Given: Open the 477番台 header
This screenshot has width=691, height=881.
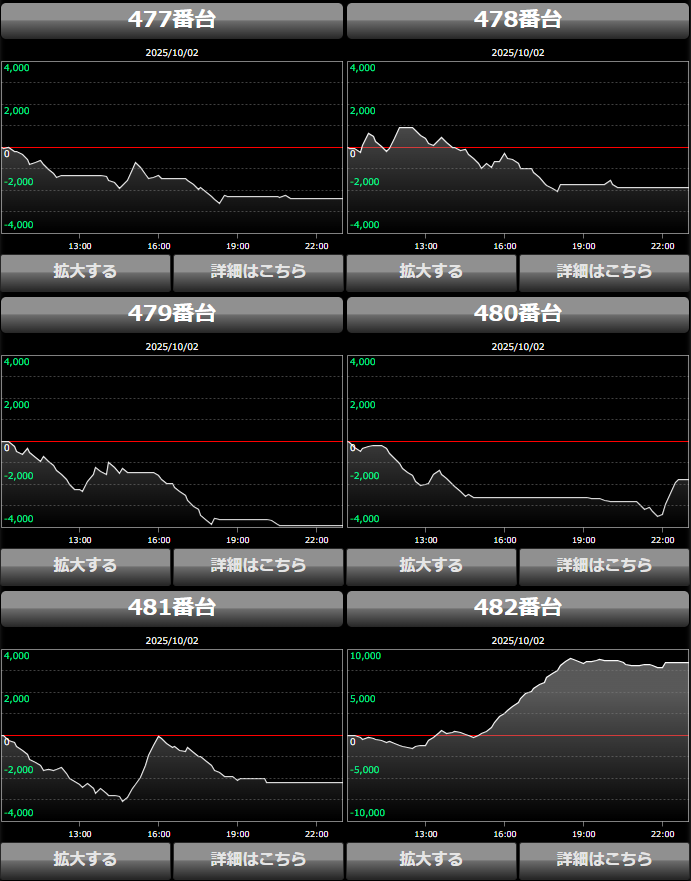Looking at the screenshot, I should [172, 20].
